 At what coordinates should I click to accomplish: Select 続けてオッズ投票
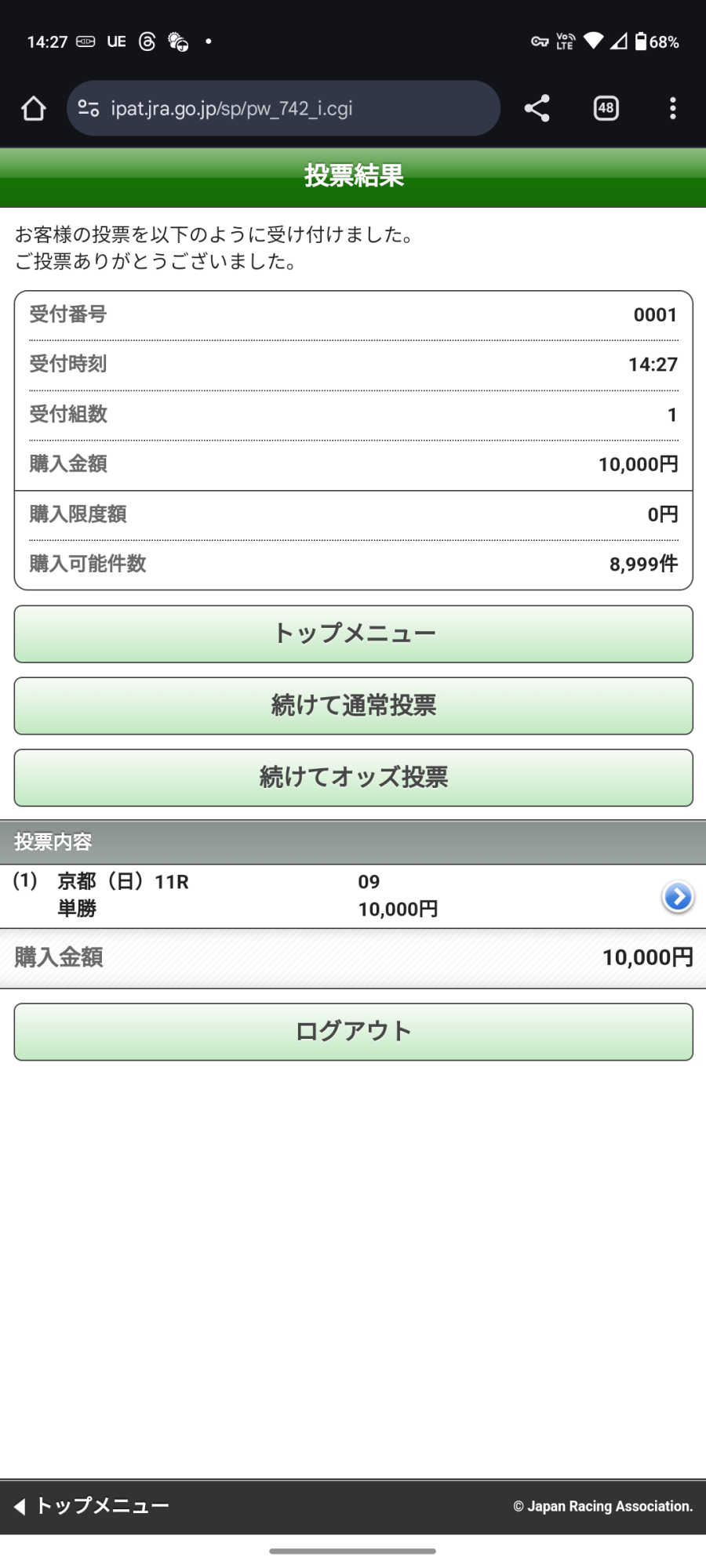coord(353,778)
